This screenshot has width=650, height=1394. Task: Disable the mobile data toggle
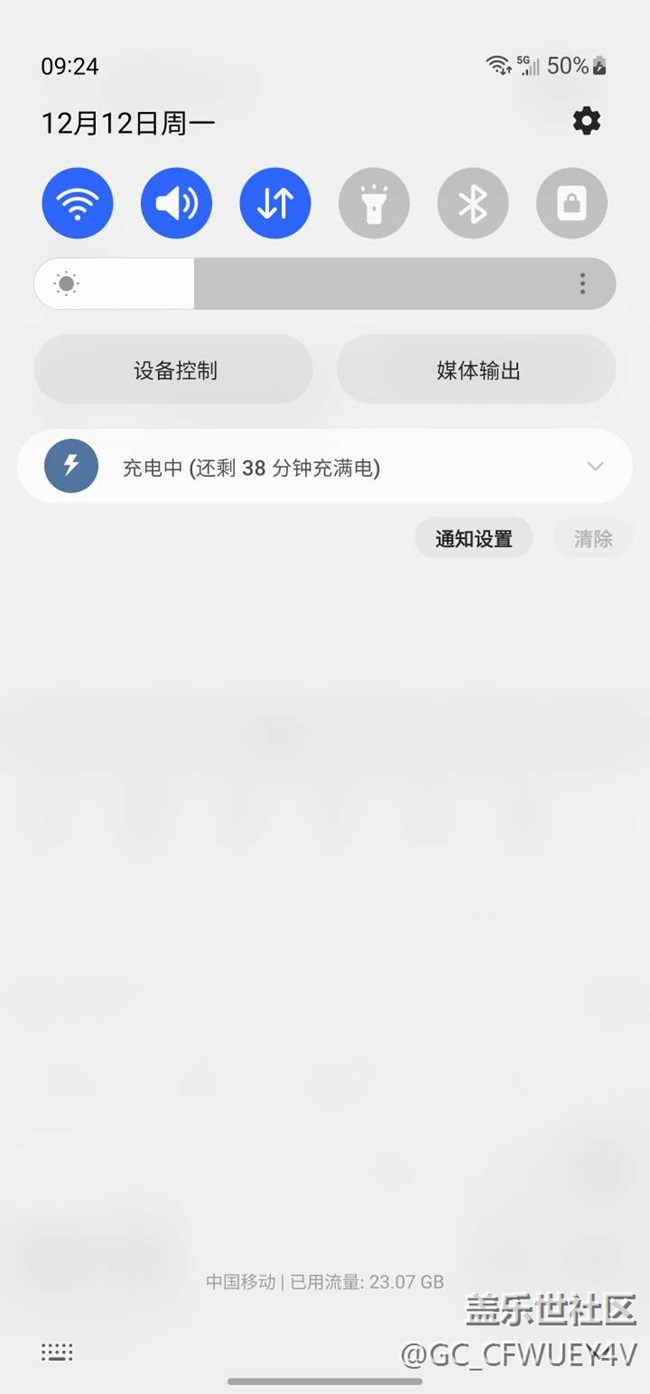275,204
